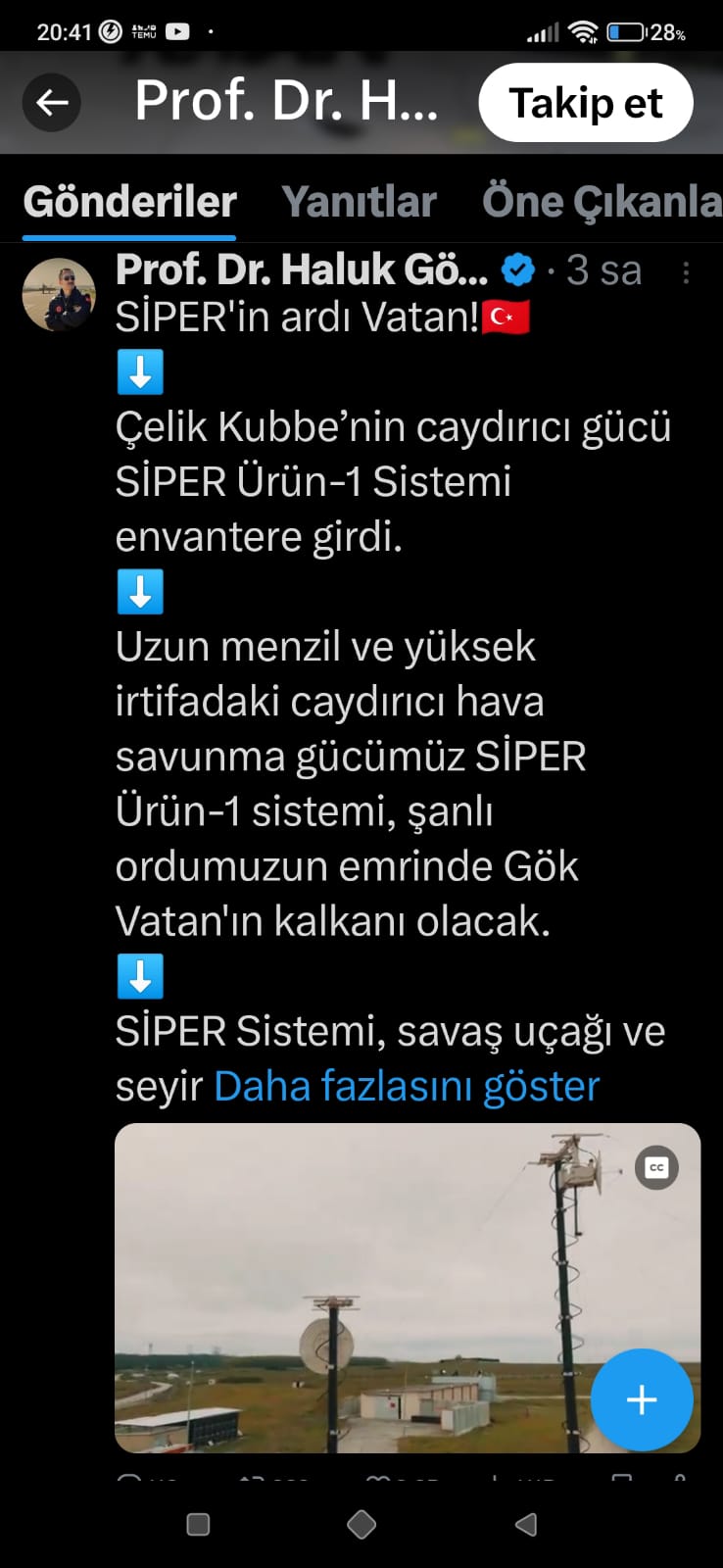Toggle the CC captions on the video
This screenshot has height=1568, width=723.
(656, 1167)
